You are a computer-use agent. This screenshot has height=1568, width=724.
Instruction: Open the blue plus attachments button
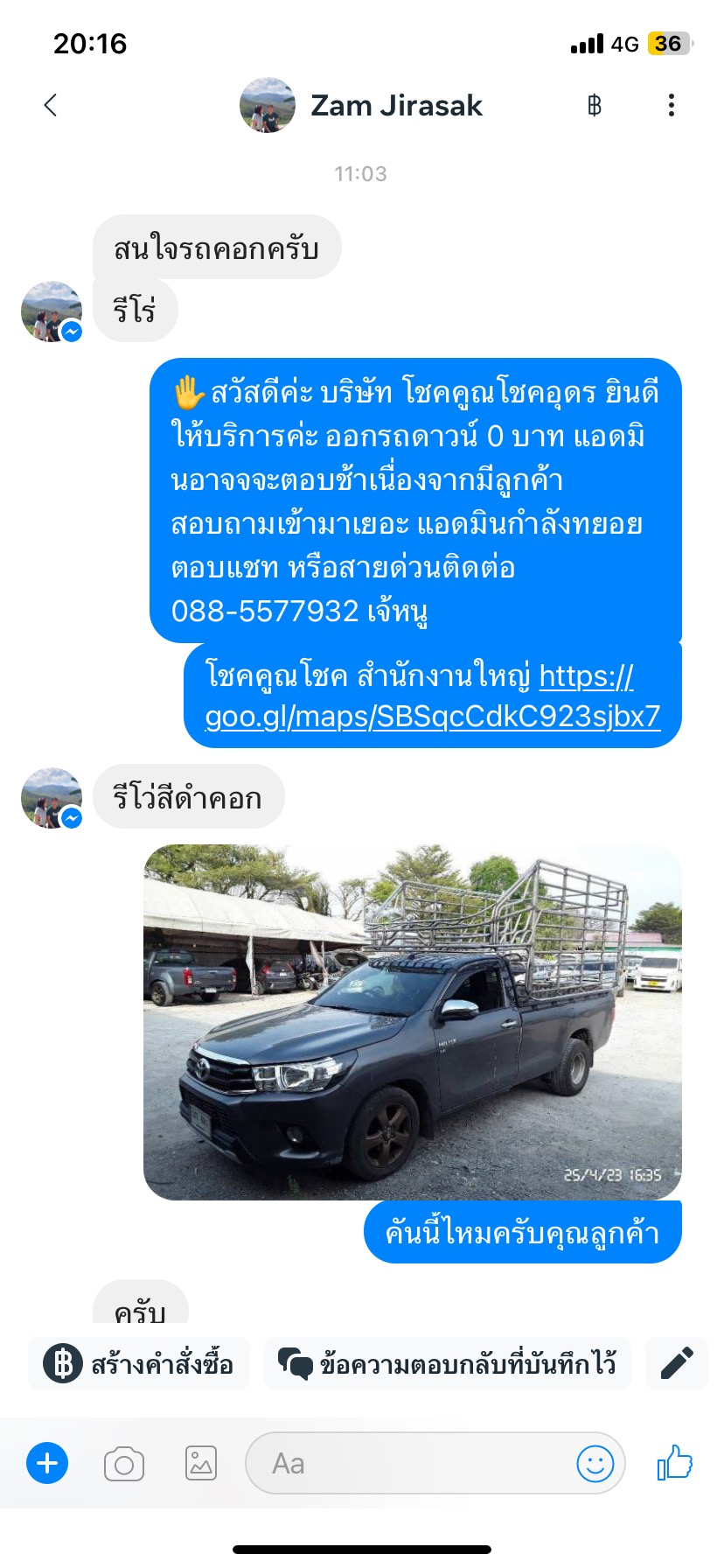pos(47,1463)
